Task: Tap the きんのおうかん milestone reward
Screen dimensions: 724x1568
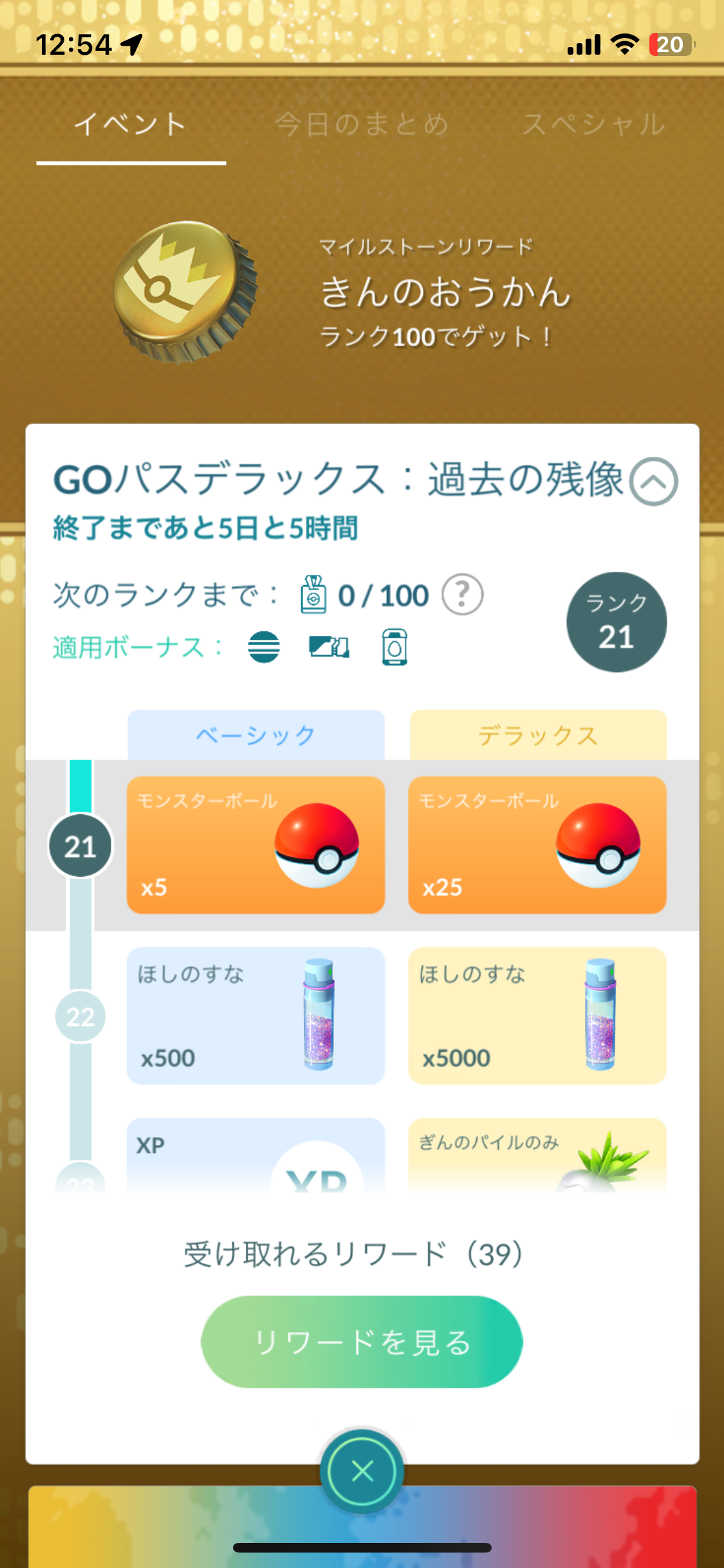Action: [185, 292]
